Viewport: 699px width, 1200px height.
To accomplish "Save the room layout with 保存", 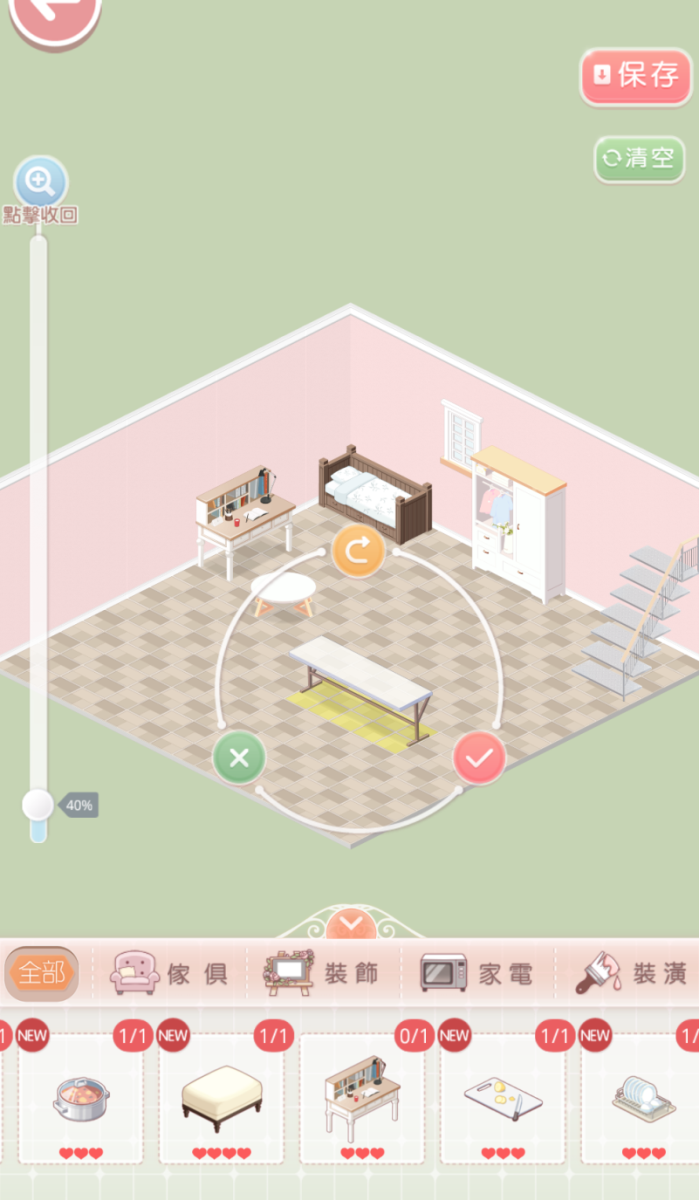I will point(636,76).
